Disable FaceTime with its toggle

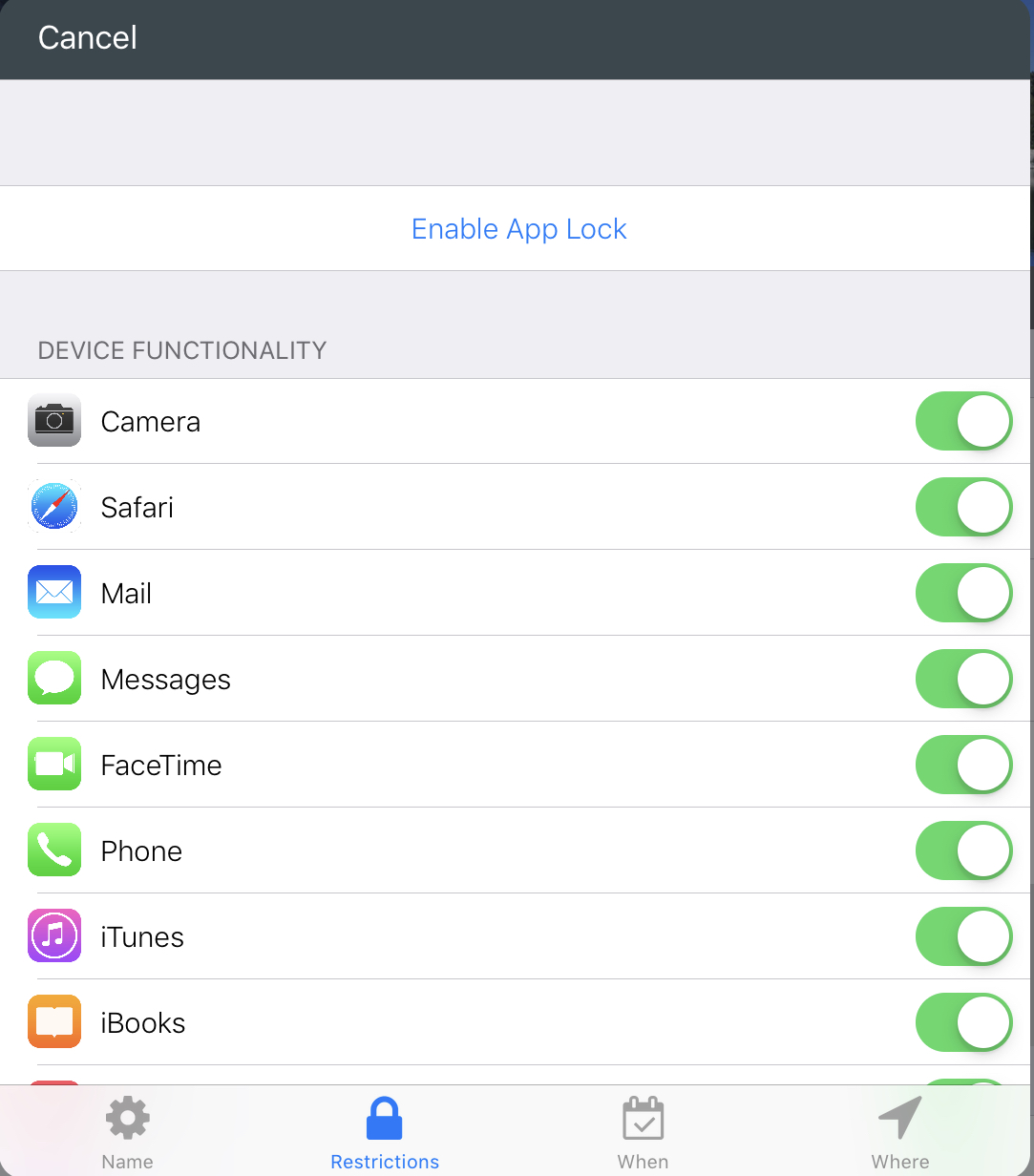[x=962, y=765]
